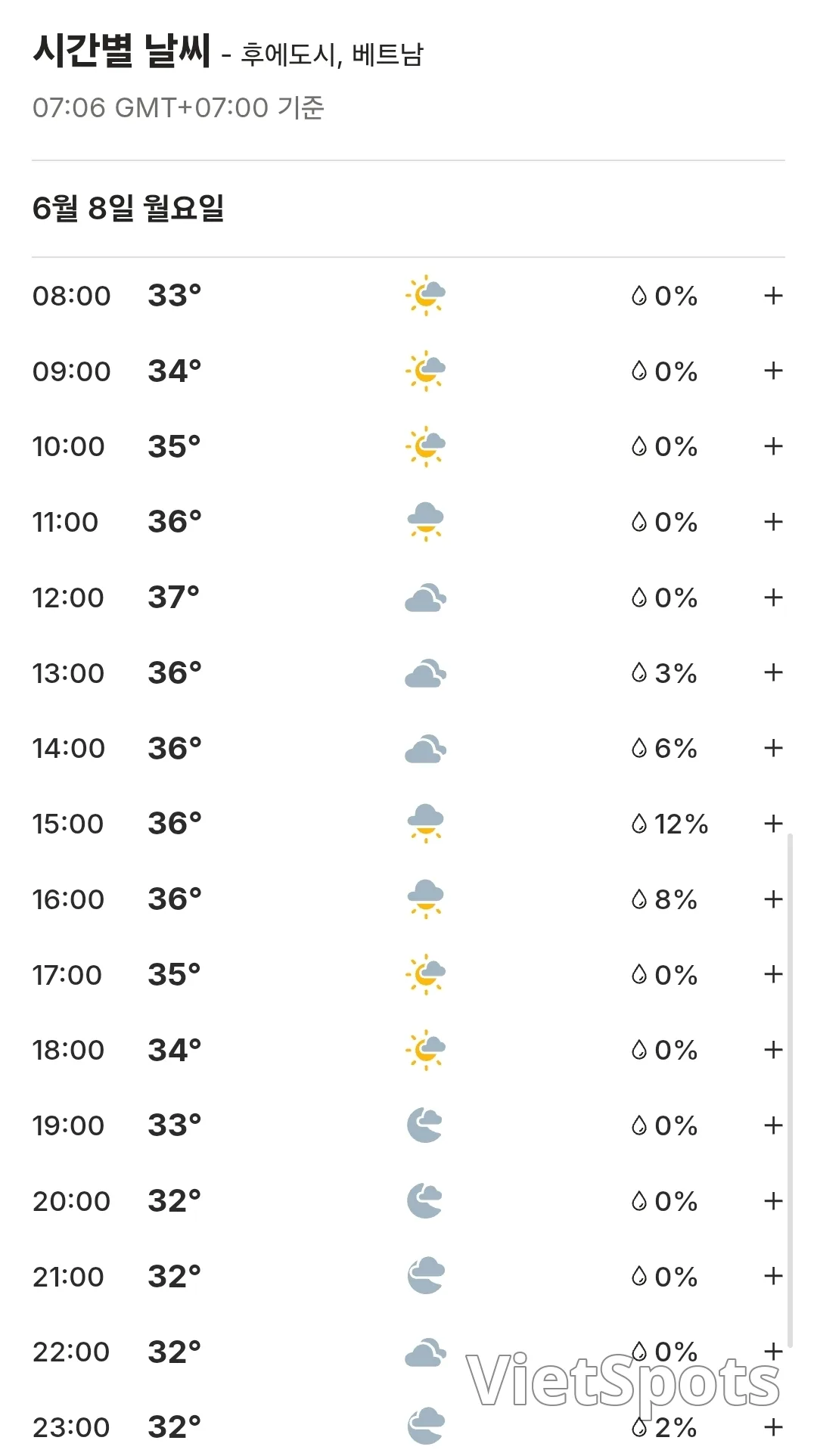Screen dimensions: 817x1456
Task: Expand the 19:00 weather row
Action: point(772,1125)
